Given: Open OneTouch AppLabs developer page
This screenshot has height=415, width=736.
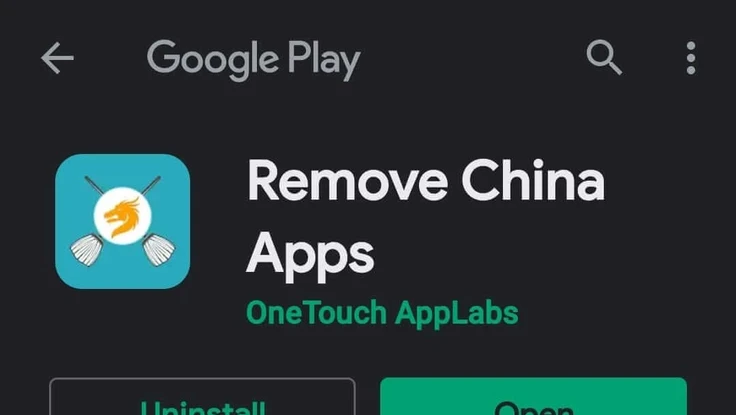Looking at the screenshot, I should (x=382, y=312).
